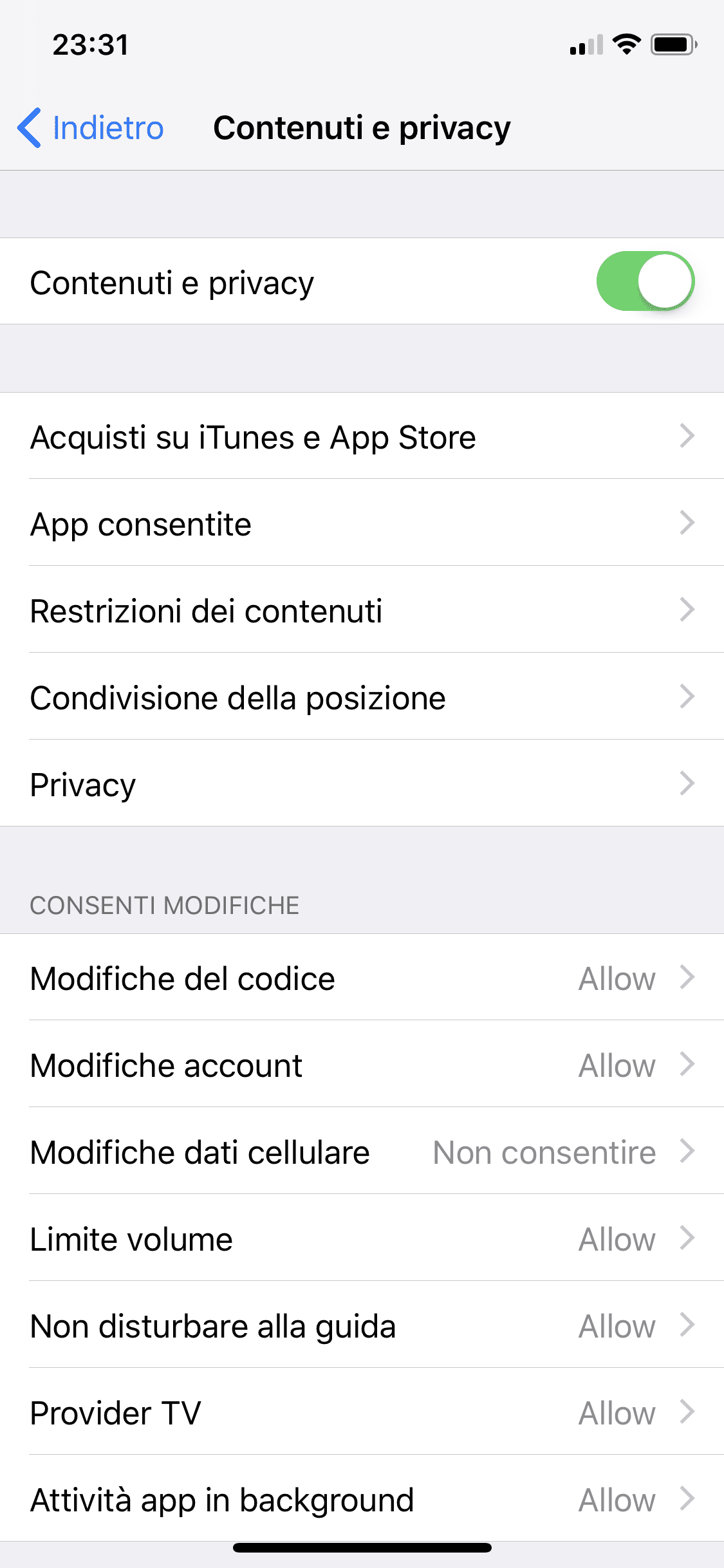Select the Modifiche account row

tap(362, 1064)
